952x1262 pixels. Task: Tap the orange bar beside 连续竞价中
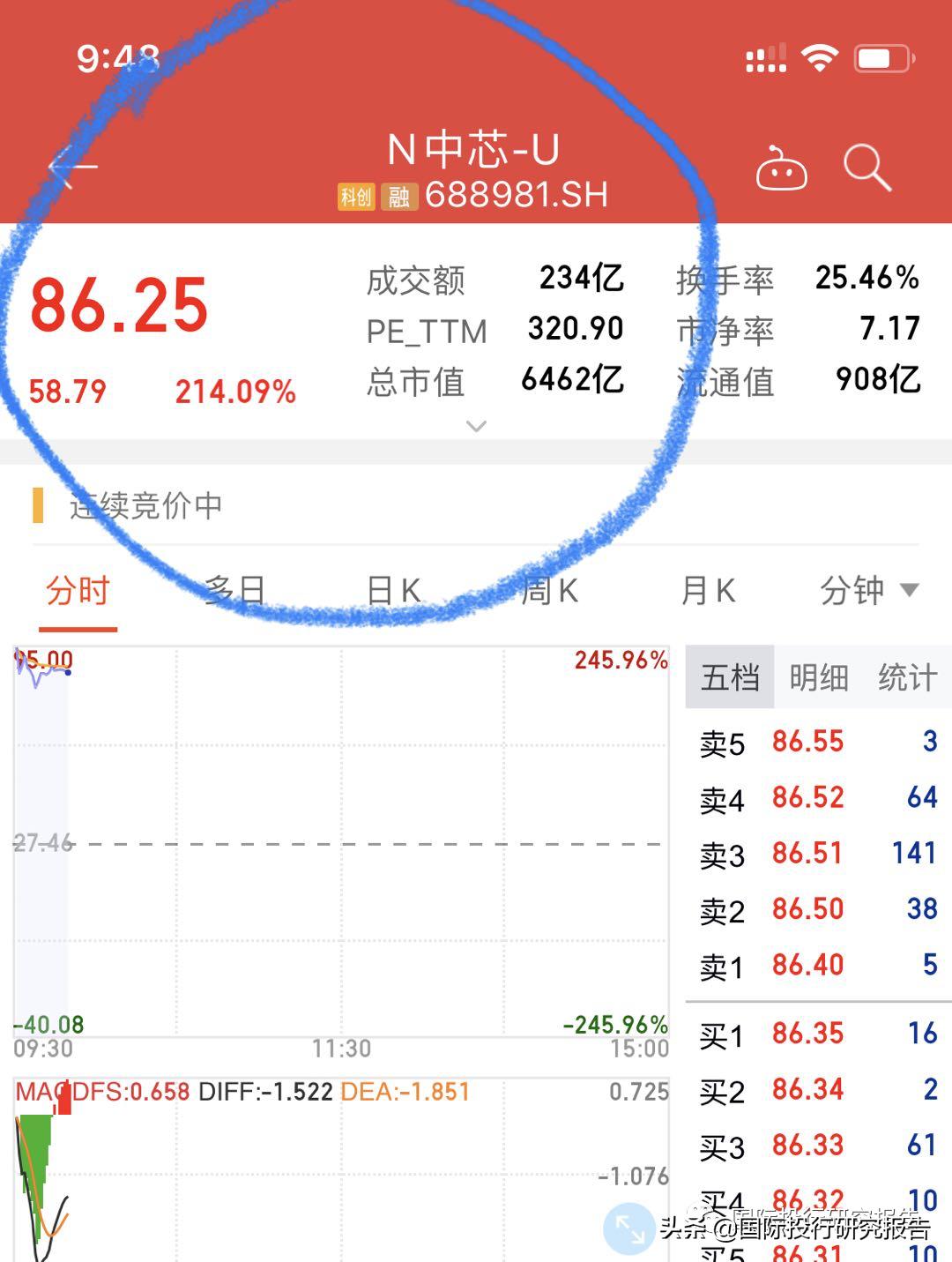click(39, 507)
